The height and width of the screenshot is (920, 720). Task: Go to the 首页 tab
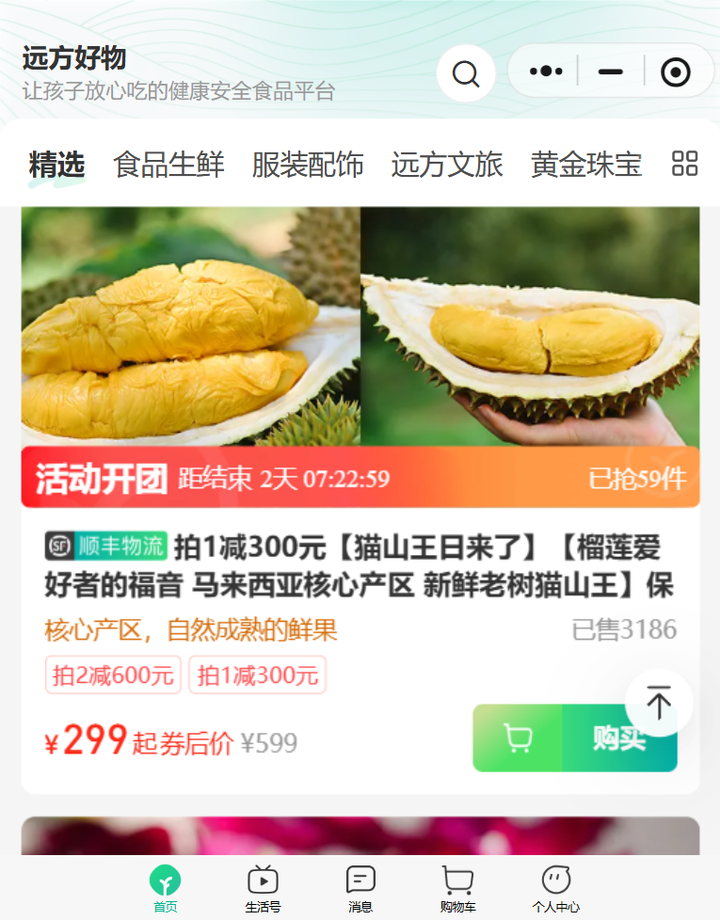pos(165,888)
